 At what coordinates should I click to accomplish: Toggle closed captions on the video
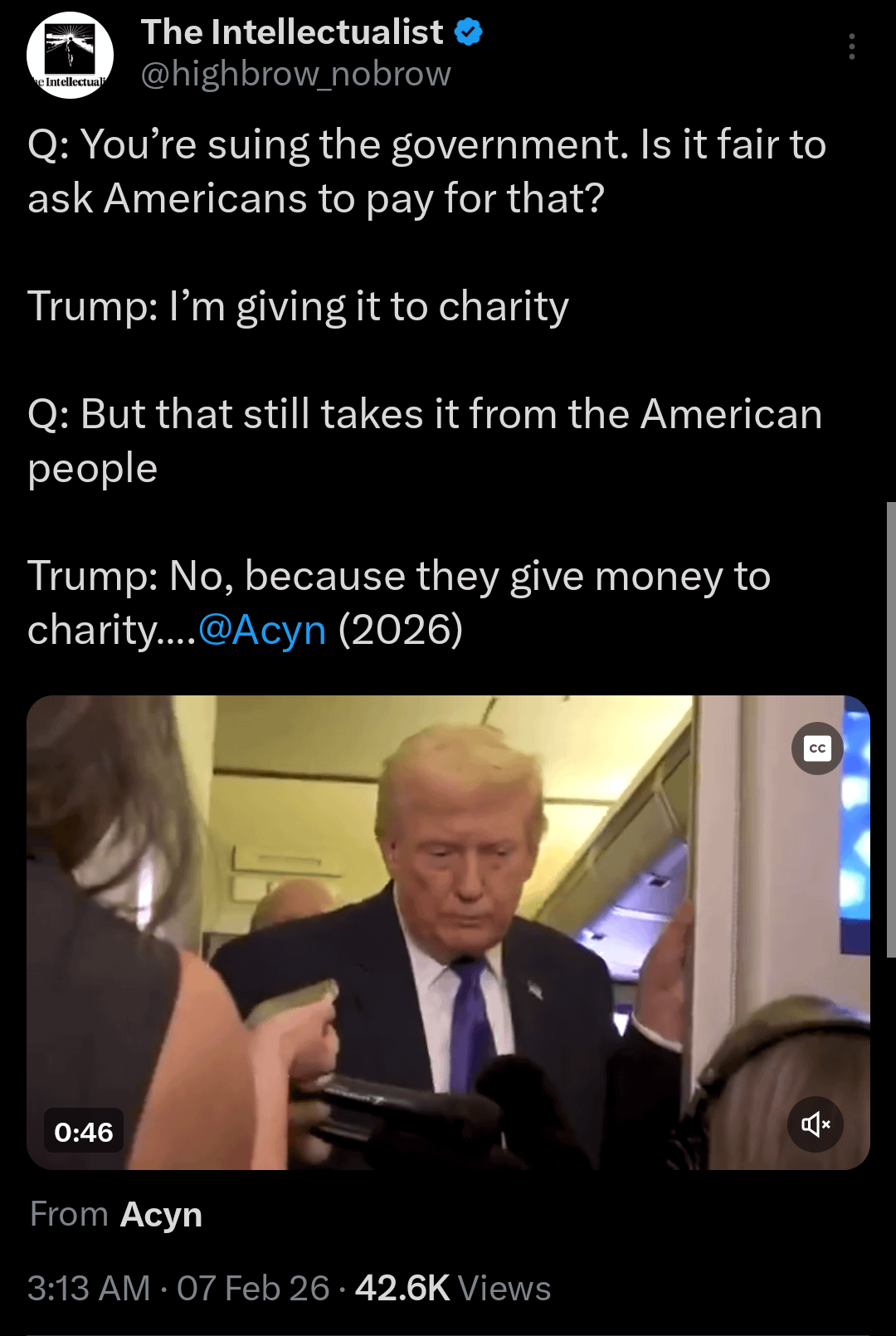coord(817,748)
